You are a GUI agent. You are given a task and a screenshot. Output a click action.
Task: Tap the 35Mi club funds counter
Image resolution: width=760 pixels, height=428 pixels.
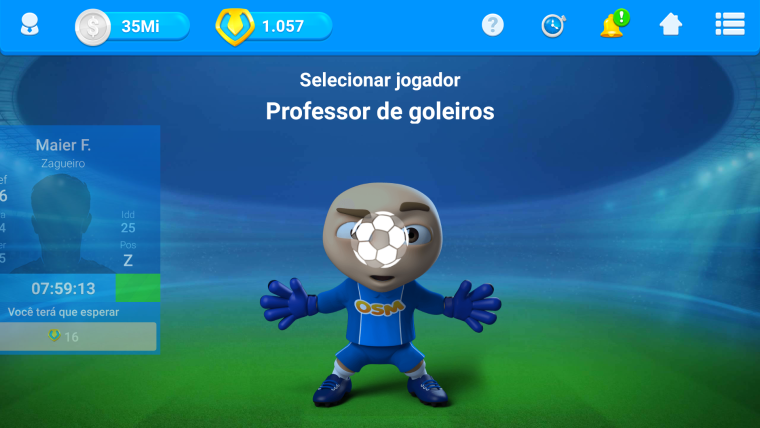133,26
